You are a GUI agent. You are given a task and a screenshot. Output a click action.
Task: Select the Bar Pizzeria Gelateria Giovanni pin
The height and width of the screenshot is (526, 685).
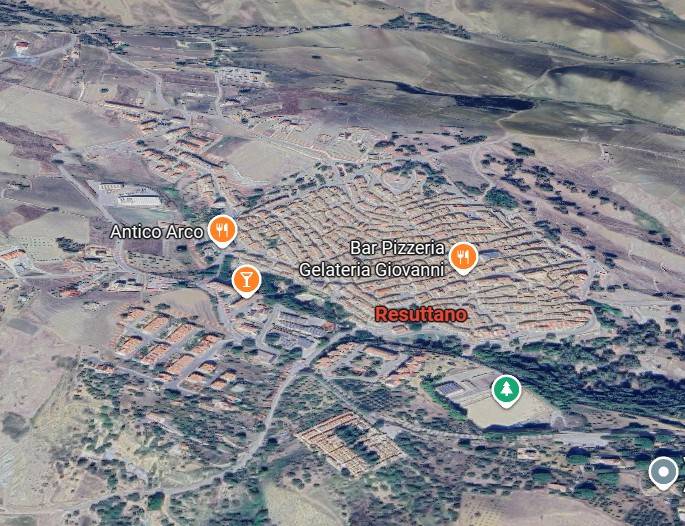pyautogui.click(x=461, y=257)
